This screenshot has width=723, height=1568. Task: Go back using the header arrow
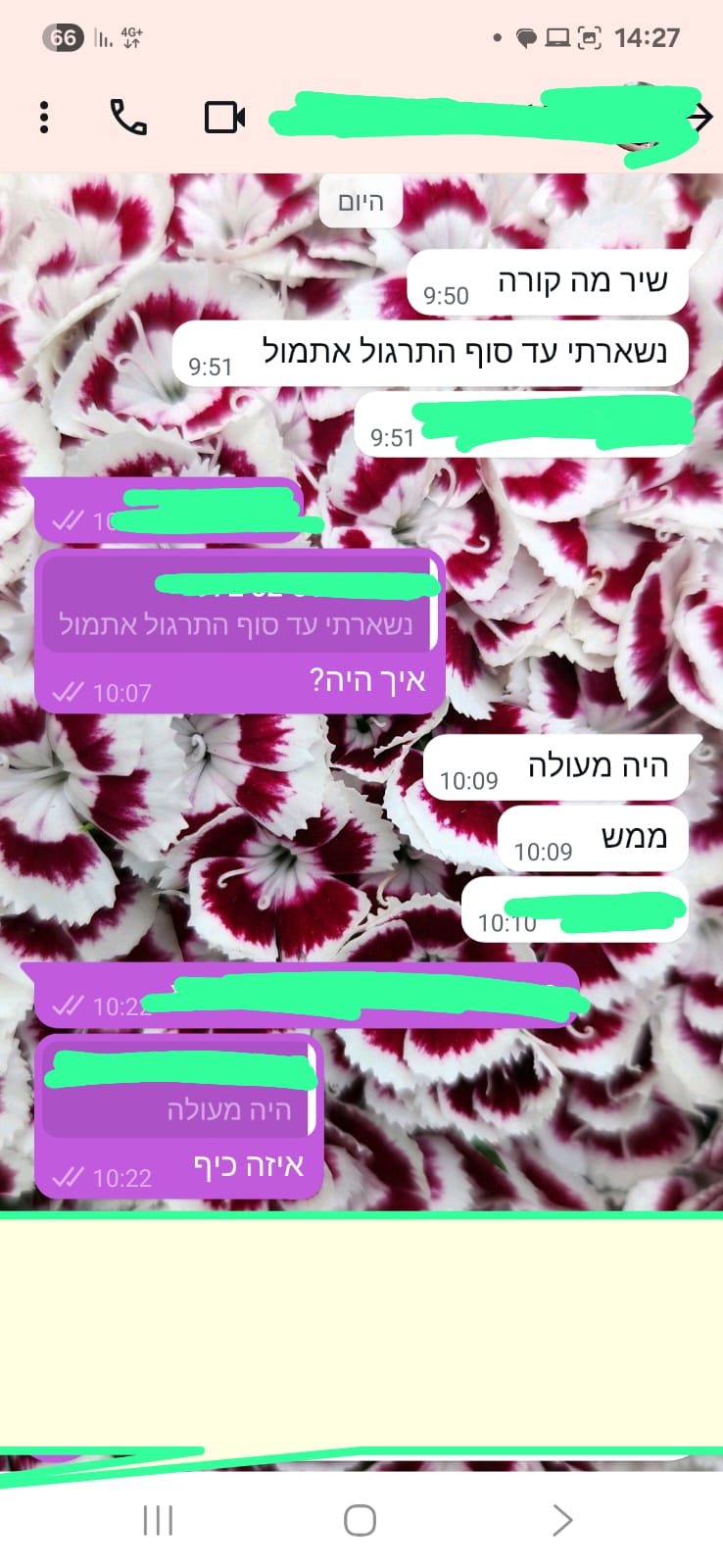[699, 118]
